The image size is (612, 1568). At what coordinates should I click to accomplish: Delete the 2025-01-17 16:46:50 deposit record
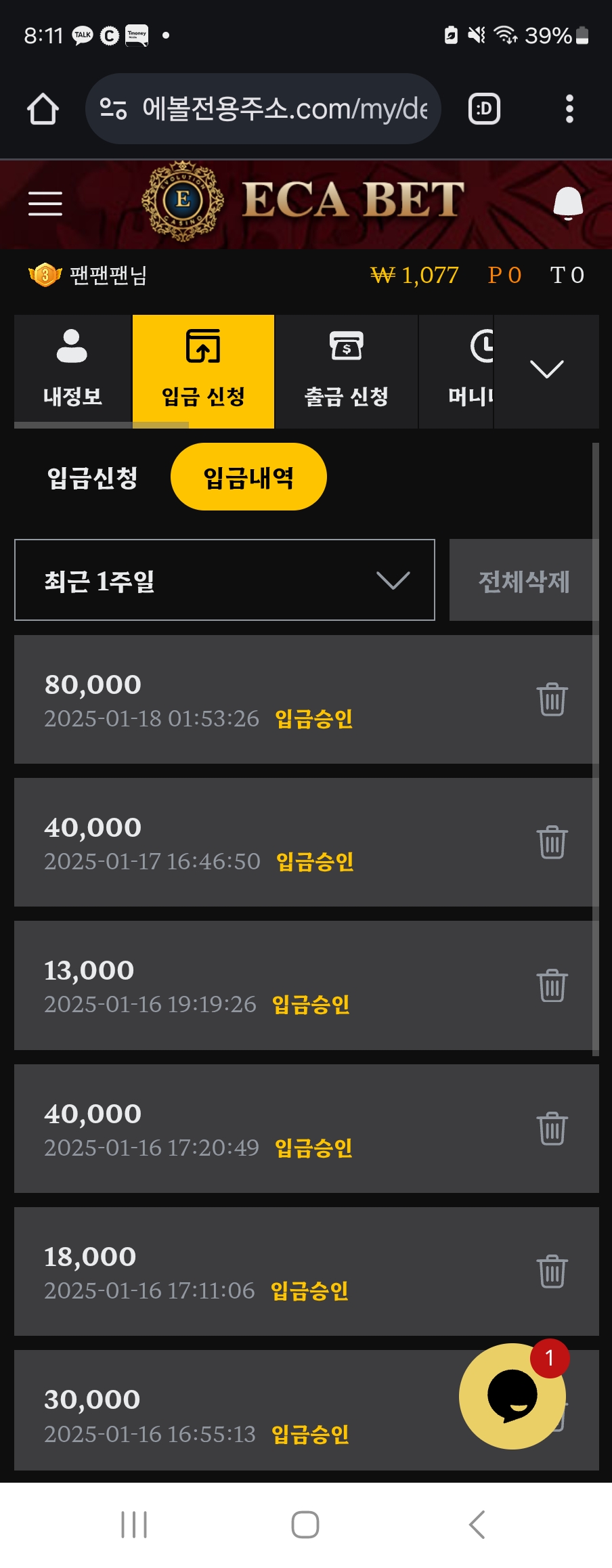[552, 842]
